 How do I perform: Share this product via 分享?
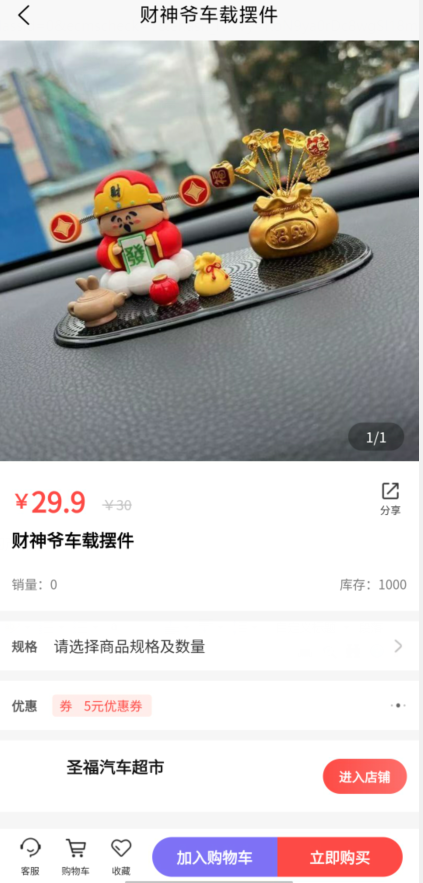pos(390,499)
